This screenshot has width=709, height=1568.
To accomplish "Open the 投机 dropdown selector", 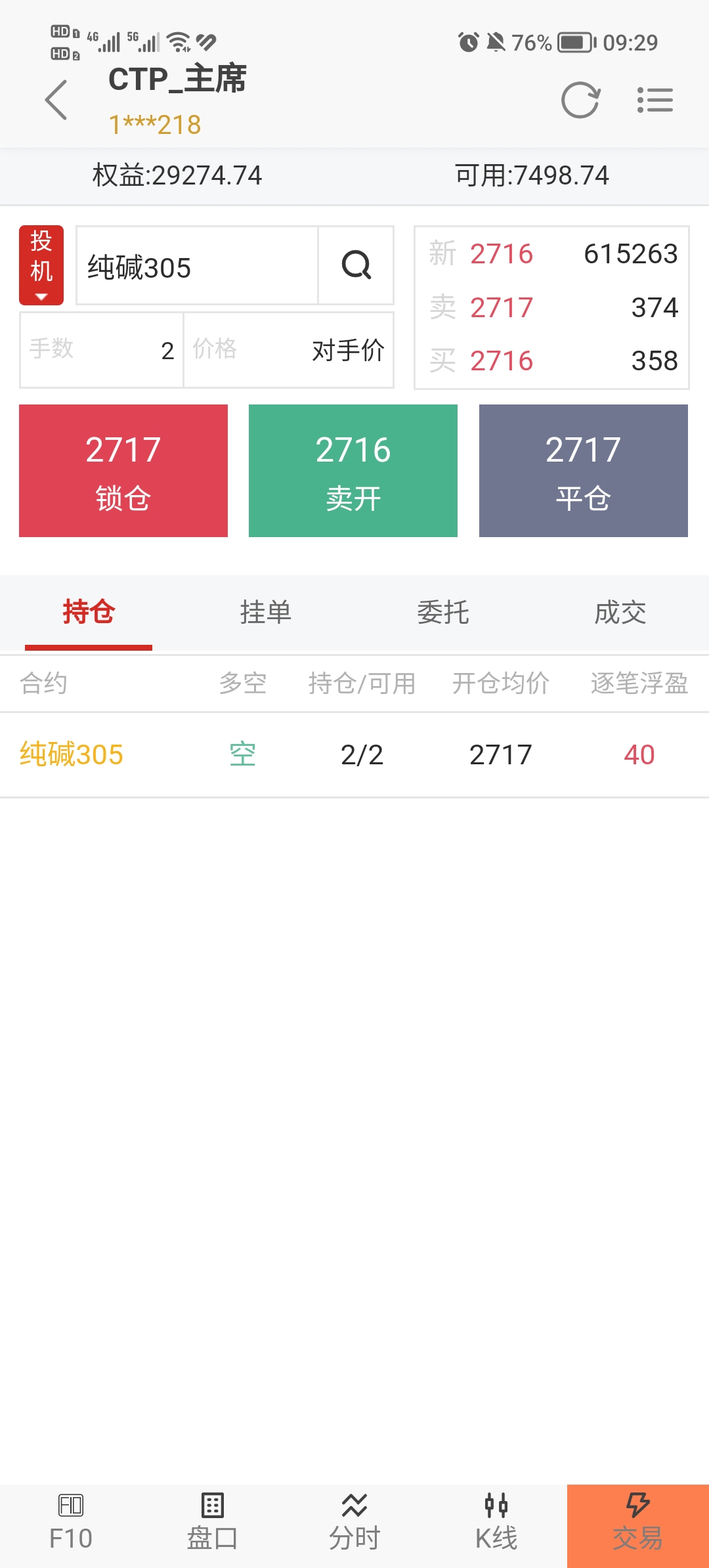I will (x=41, y=265).
